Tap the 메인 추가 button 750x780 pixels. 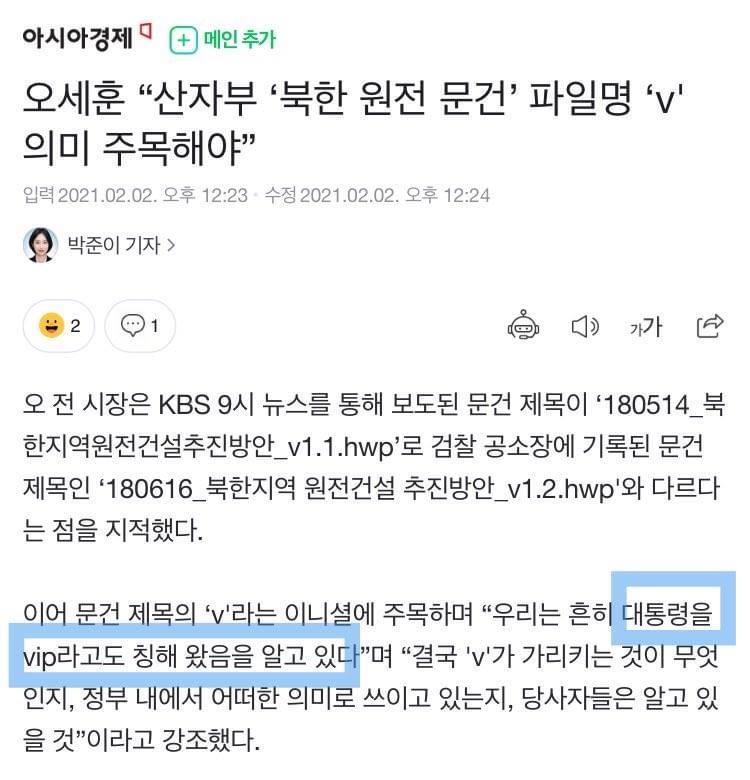point(223,39)
